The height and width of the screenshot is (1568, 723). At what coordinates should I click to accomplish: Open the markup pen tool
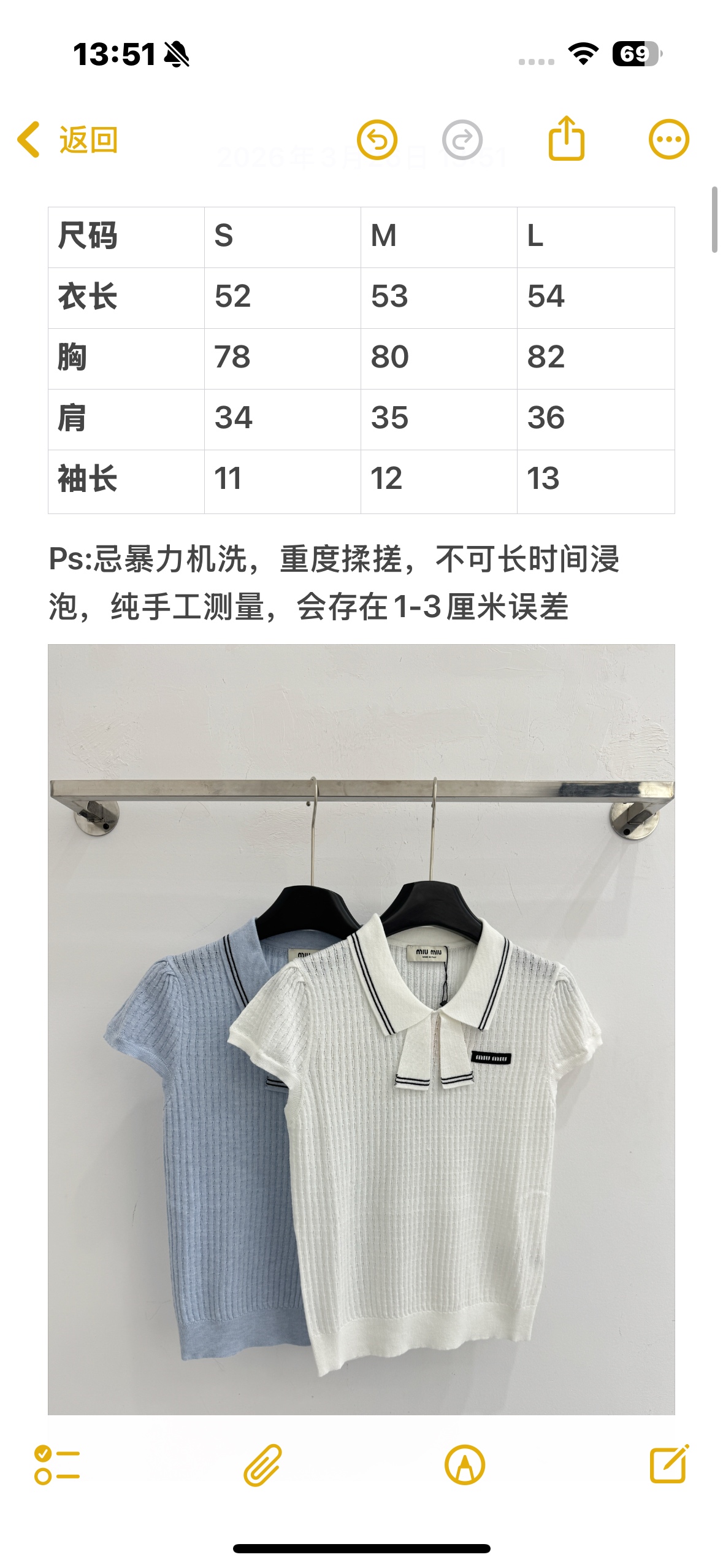pos(465,1465)
